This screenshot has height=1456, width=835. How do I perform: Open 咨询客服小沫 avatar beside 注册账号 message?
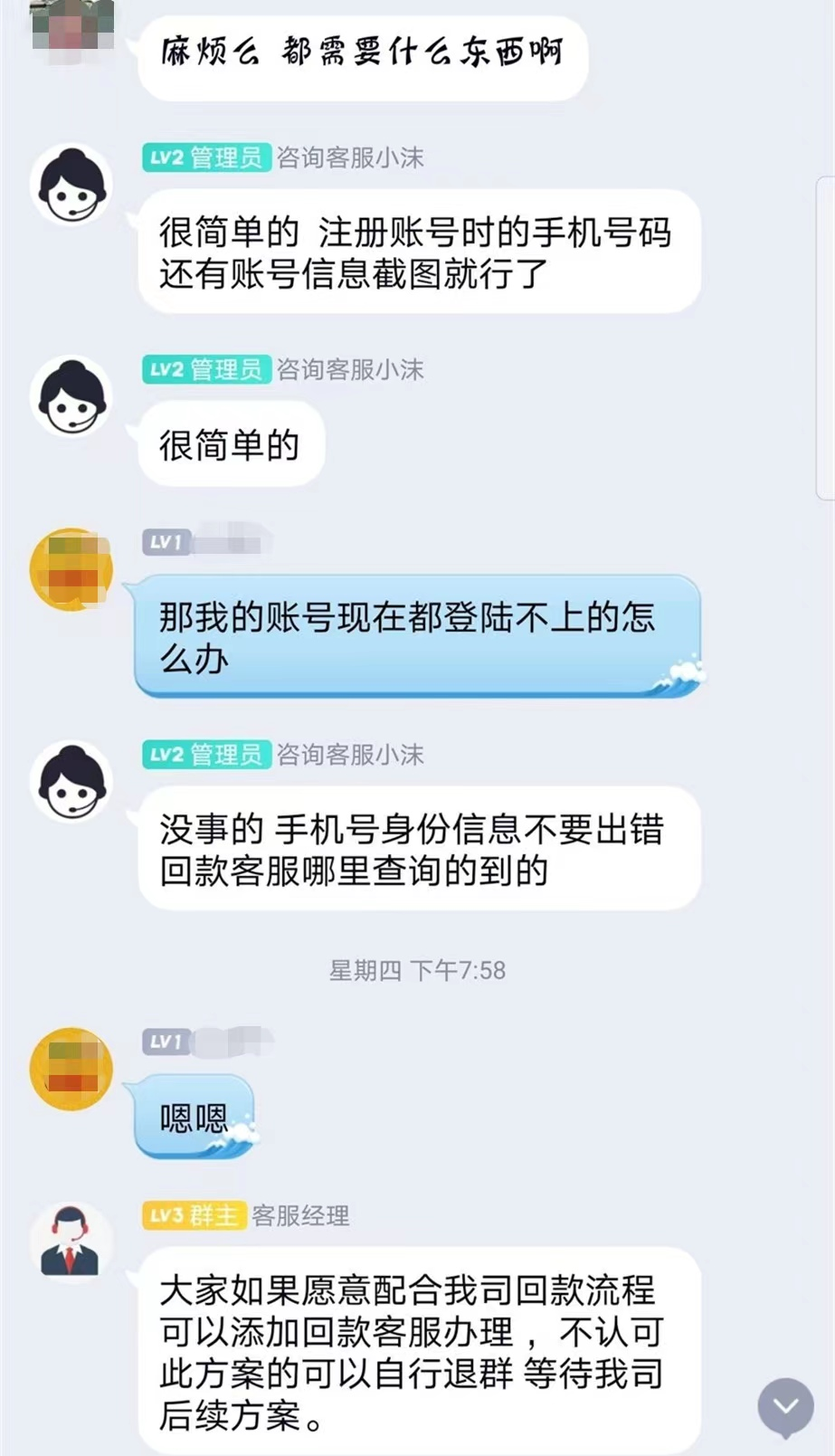coord(71,186)
